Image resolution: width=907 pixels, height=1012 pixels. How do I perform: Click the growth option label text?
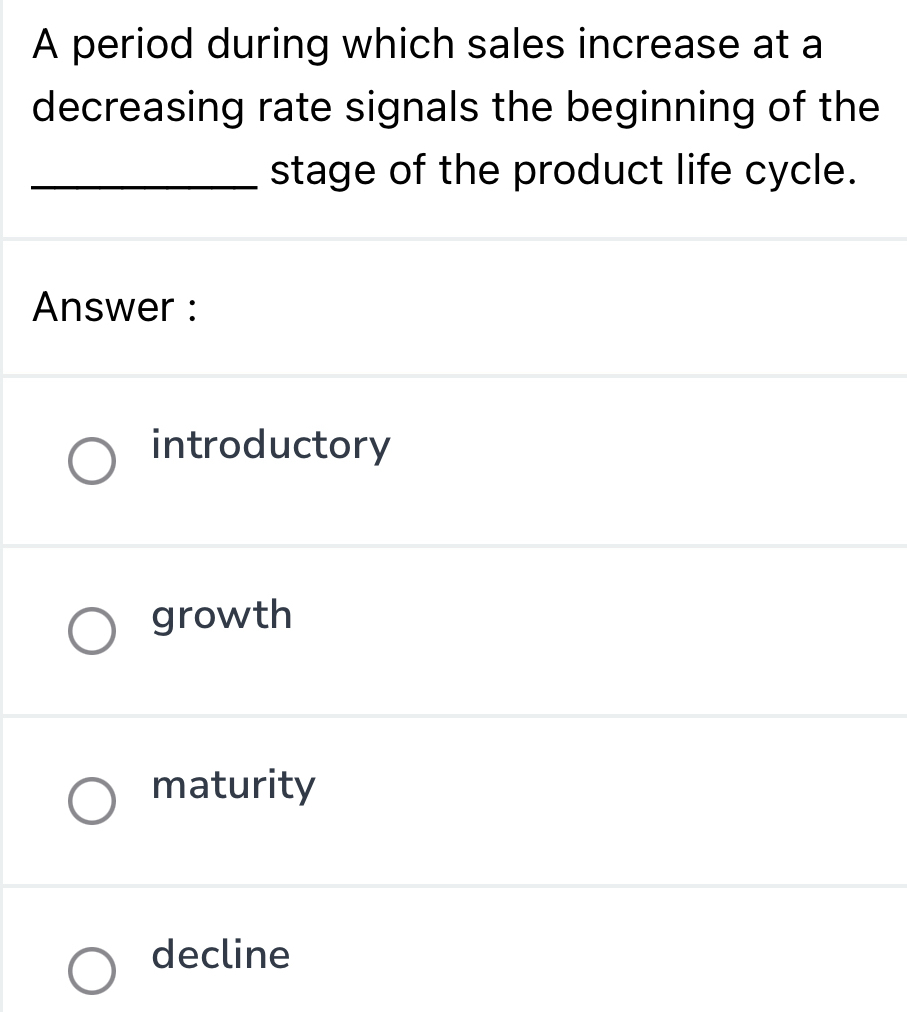click(221, 616)
